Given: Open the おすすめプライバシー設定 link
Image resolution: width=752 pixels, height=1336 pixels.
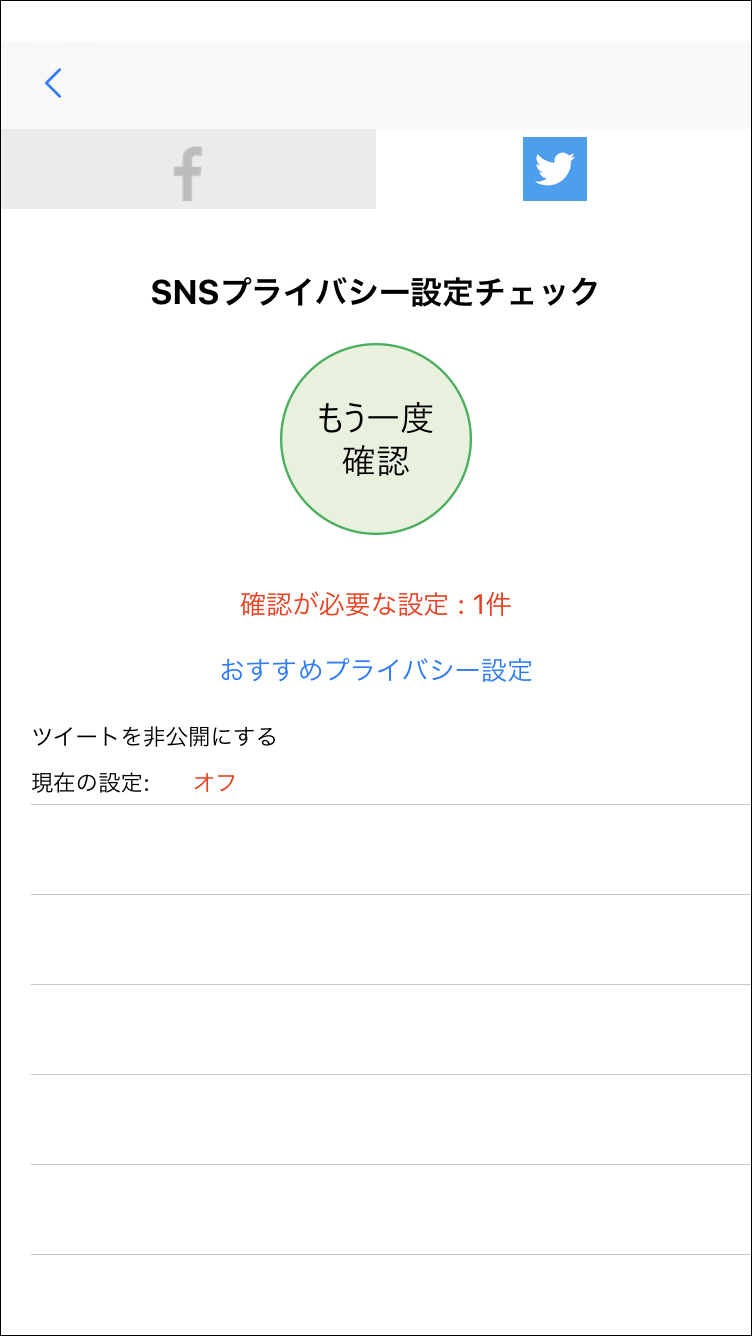Looking at the screenshot, I should (x=376, y=670).
